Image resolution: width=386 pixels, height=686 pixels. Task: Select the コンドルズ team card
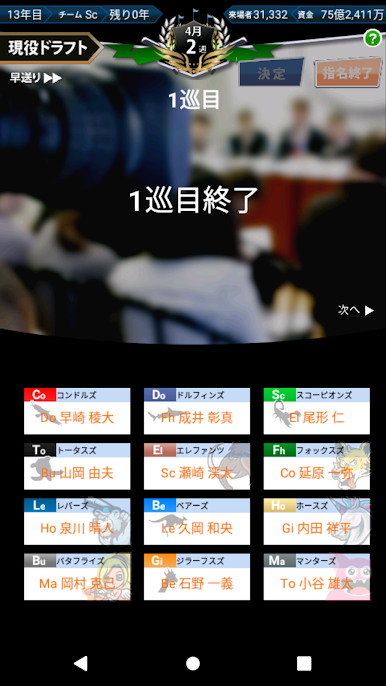[77, 411]
